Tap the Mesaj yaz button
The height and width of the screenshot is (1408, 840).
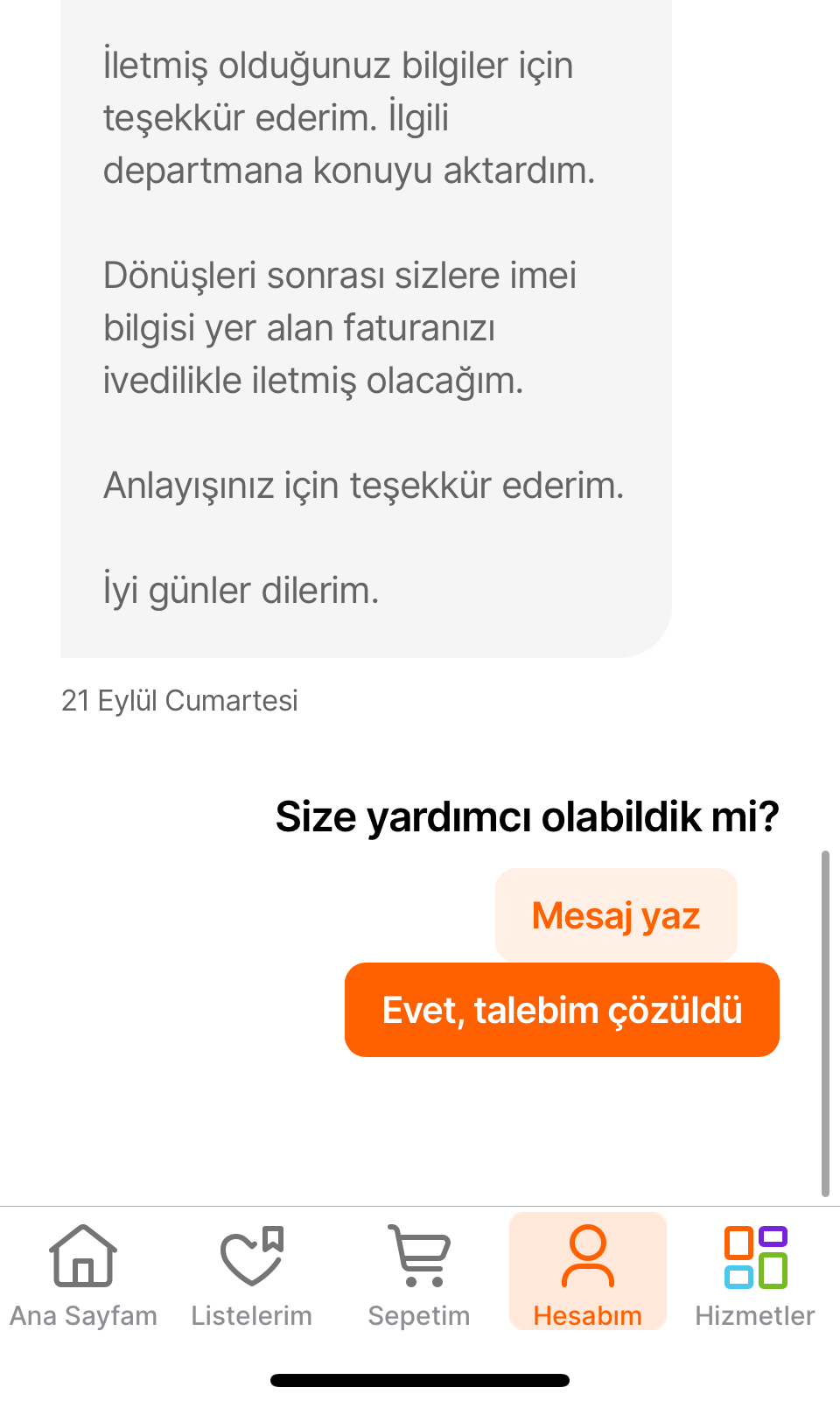coord(616,915)
